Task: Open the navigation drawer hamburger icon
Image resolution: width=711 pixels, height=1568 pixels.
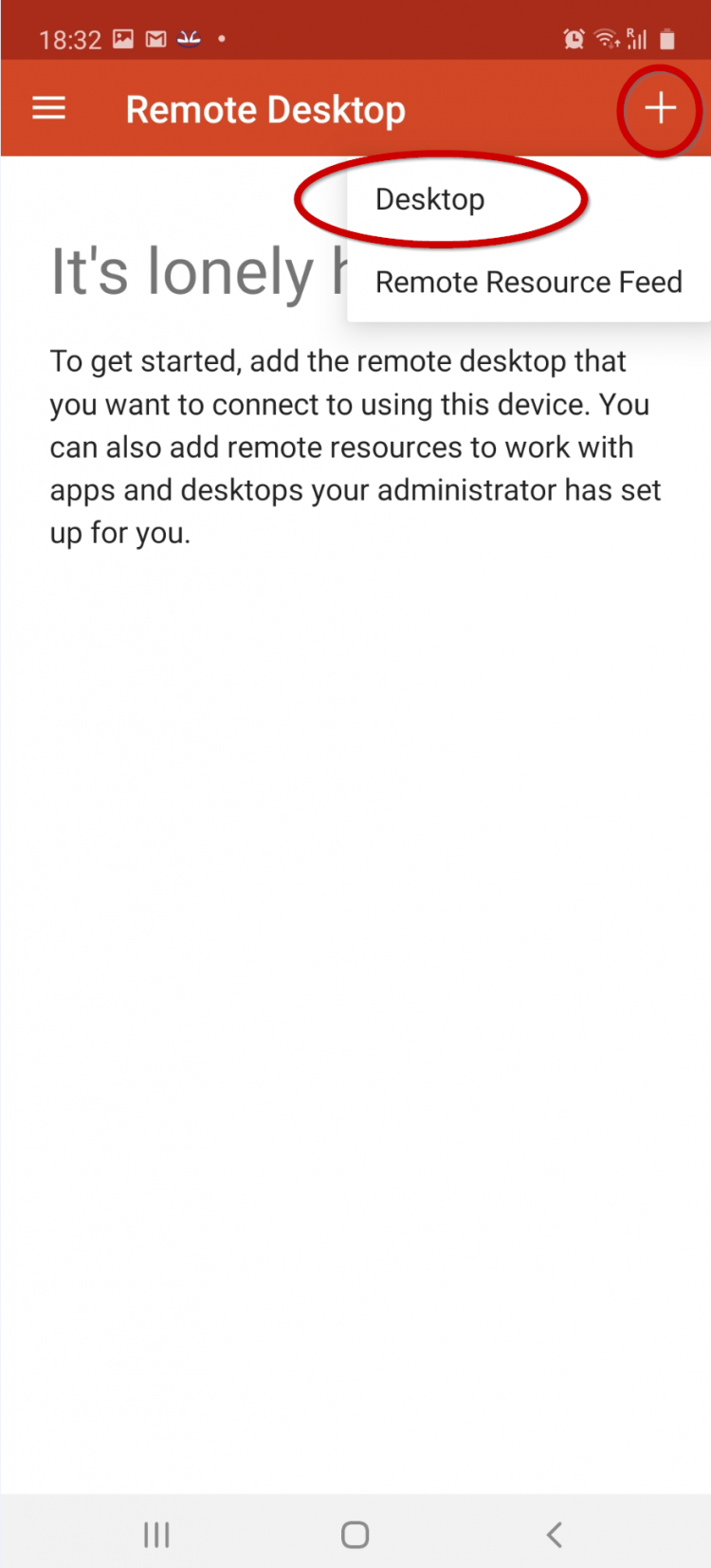Action: coord(49,108)
